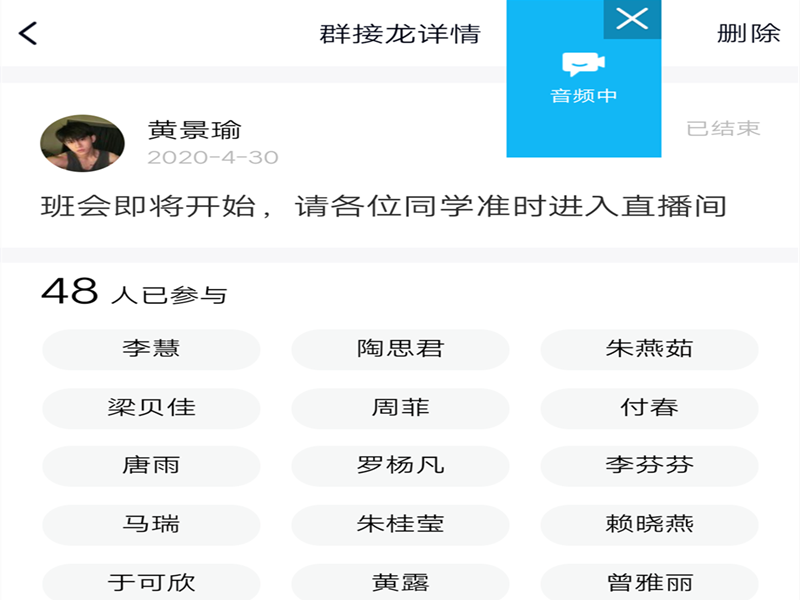800x600 pixels.
Task: Open 黄景瑜's profile avatar
Action: click(x=82, y=143)
